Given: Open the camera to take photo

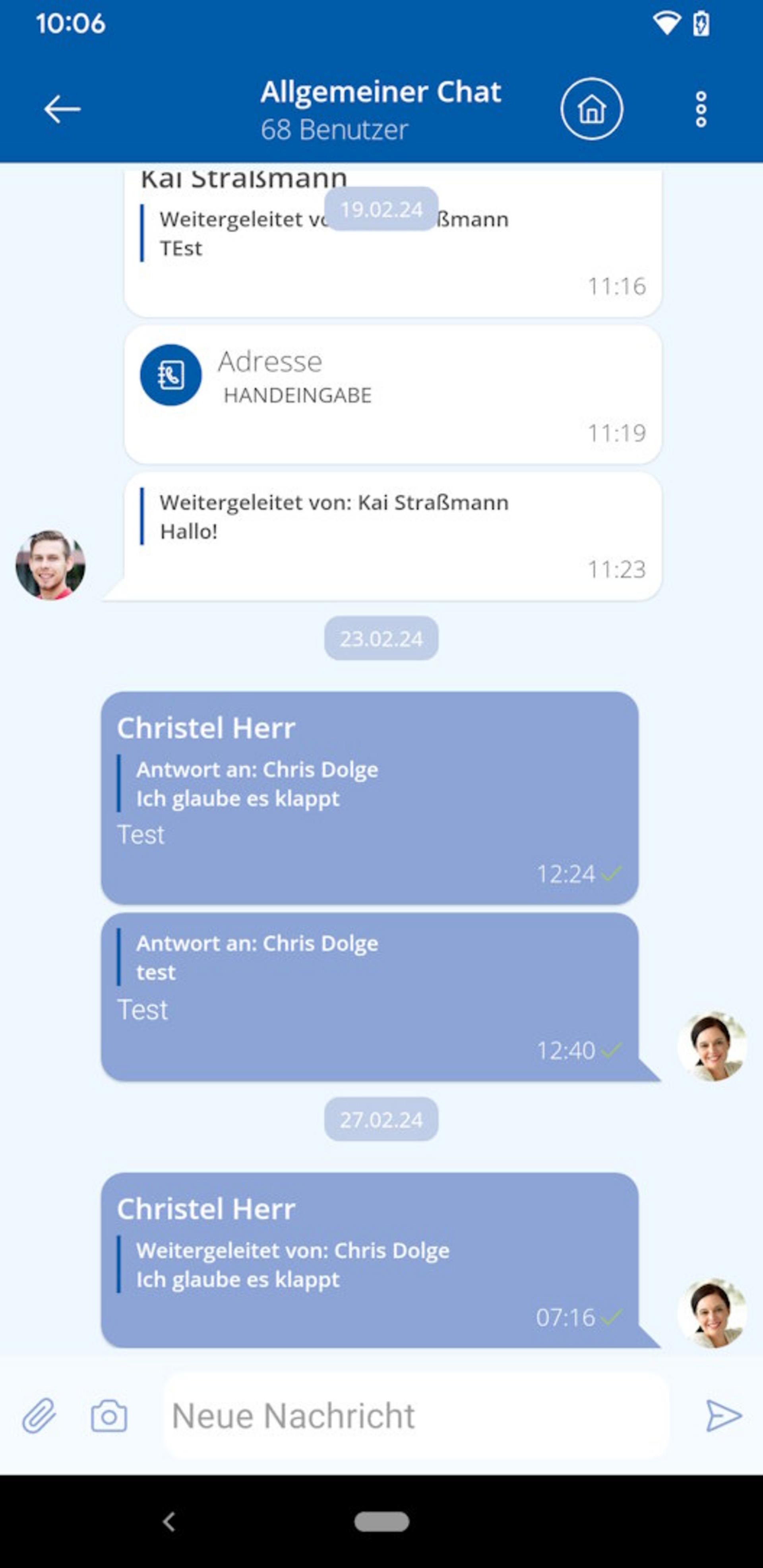Looking at the screenshot, I should tap(109, 1415).
